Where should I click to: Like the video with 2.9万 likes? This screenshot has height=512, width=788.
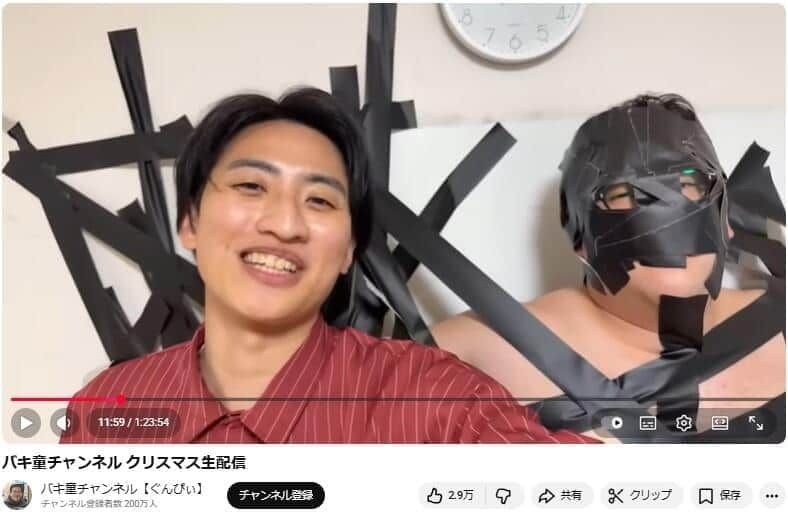pyautogui.click(x=451, y=495)
